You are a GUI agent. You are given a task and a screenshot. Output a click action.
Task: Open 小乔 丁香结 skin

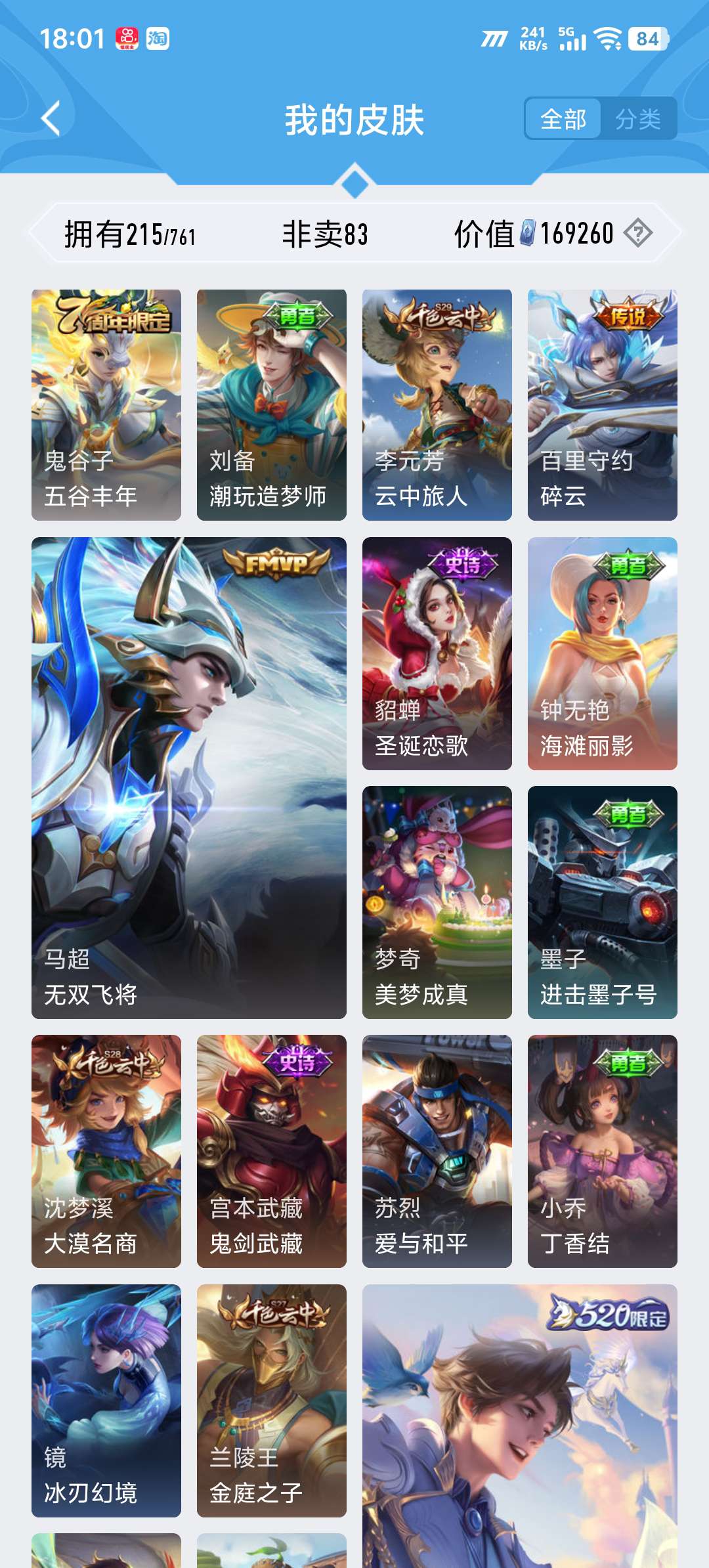(603, 1151)
